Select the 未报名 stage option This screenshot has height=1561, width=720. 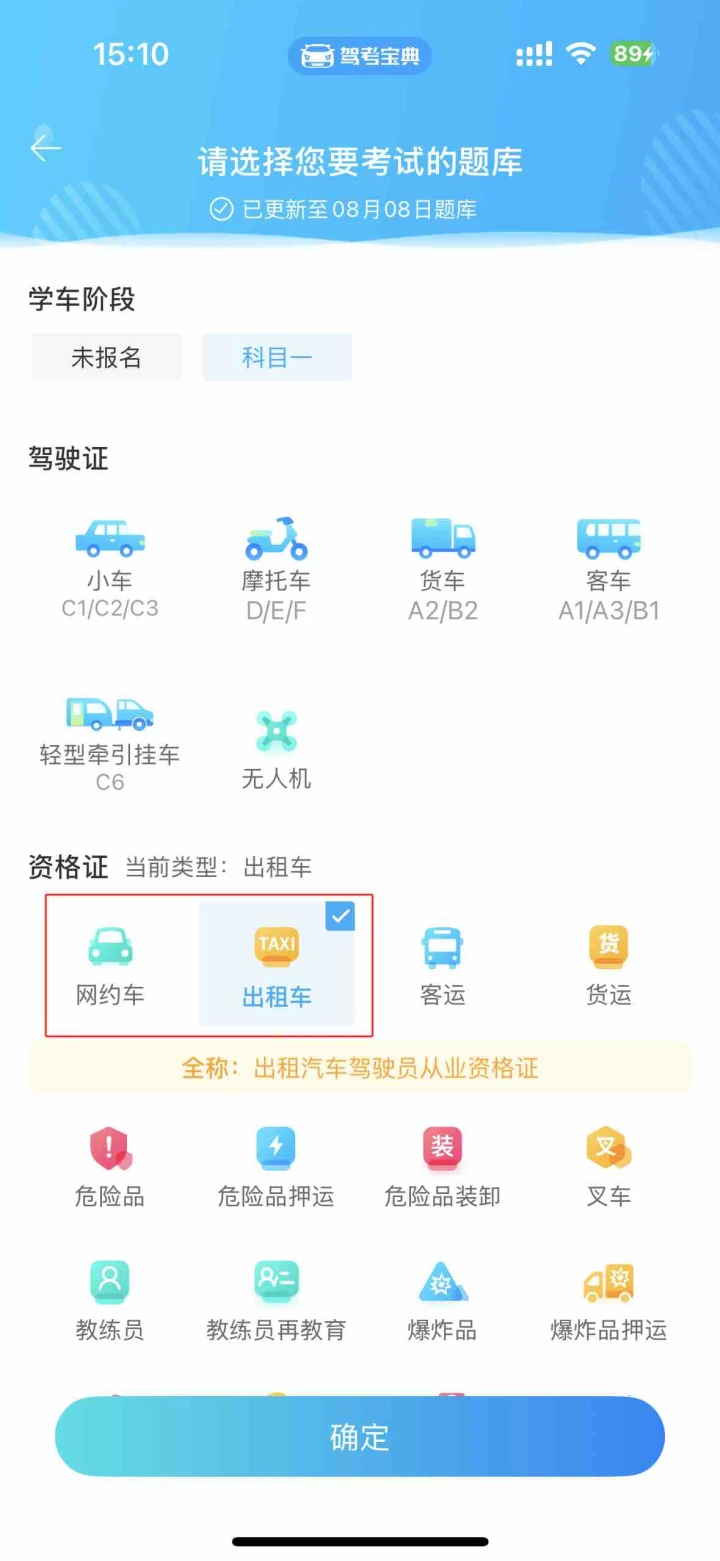(x=106, y=358)
